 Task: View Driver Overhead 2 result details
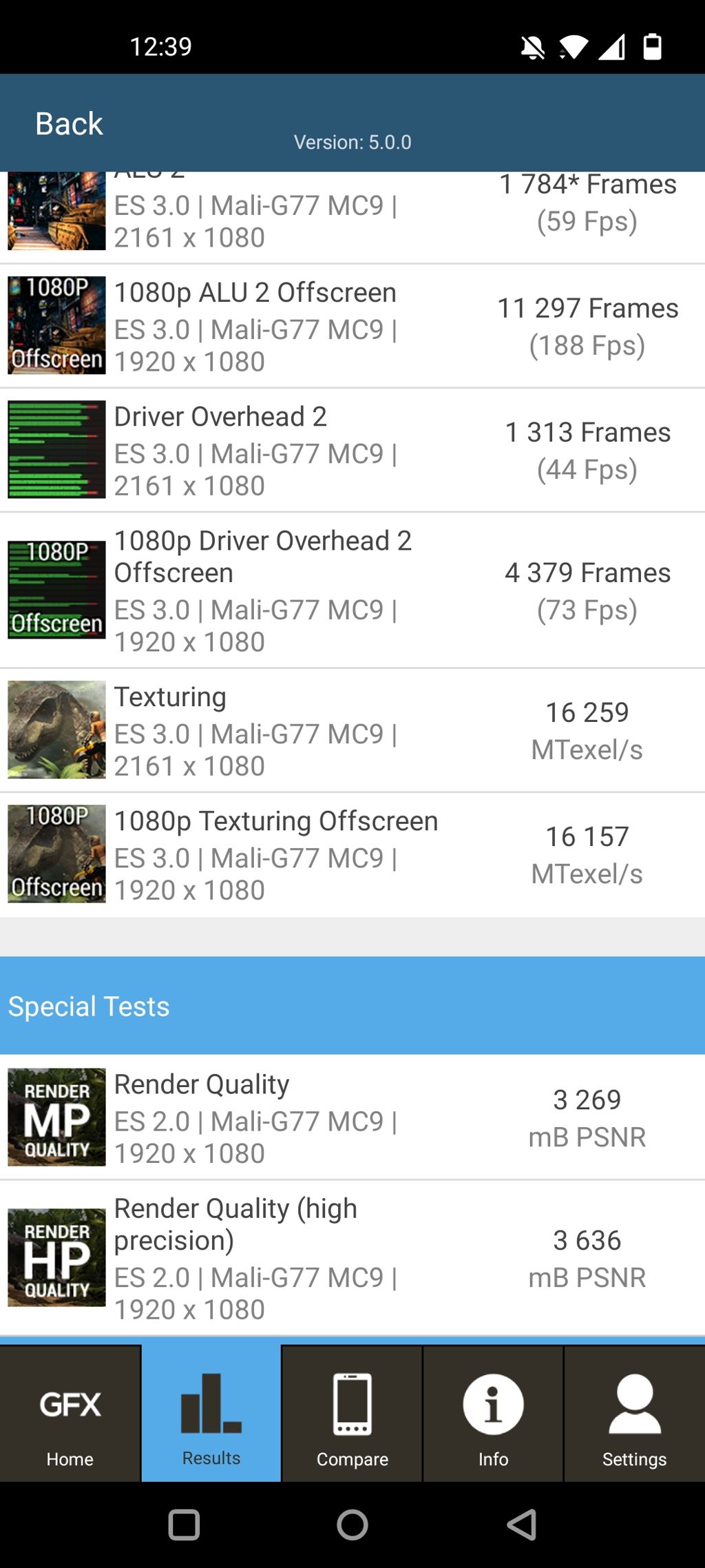352,450
